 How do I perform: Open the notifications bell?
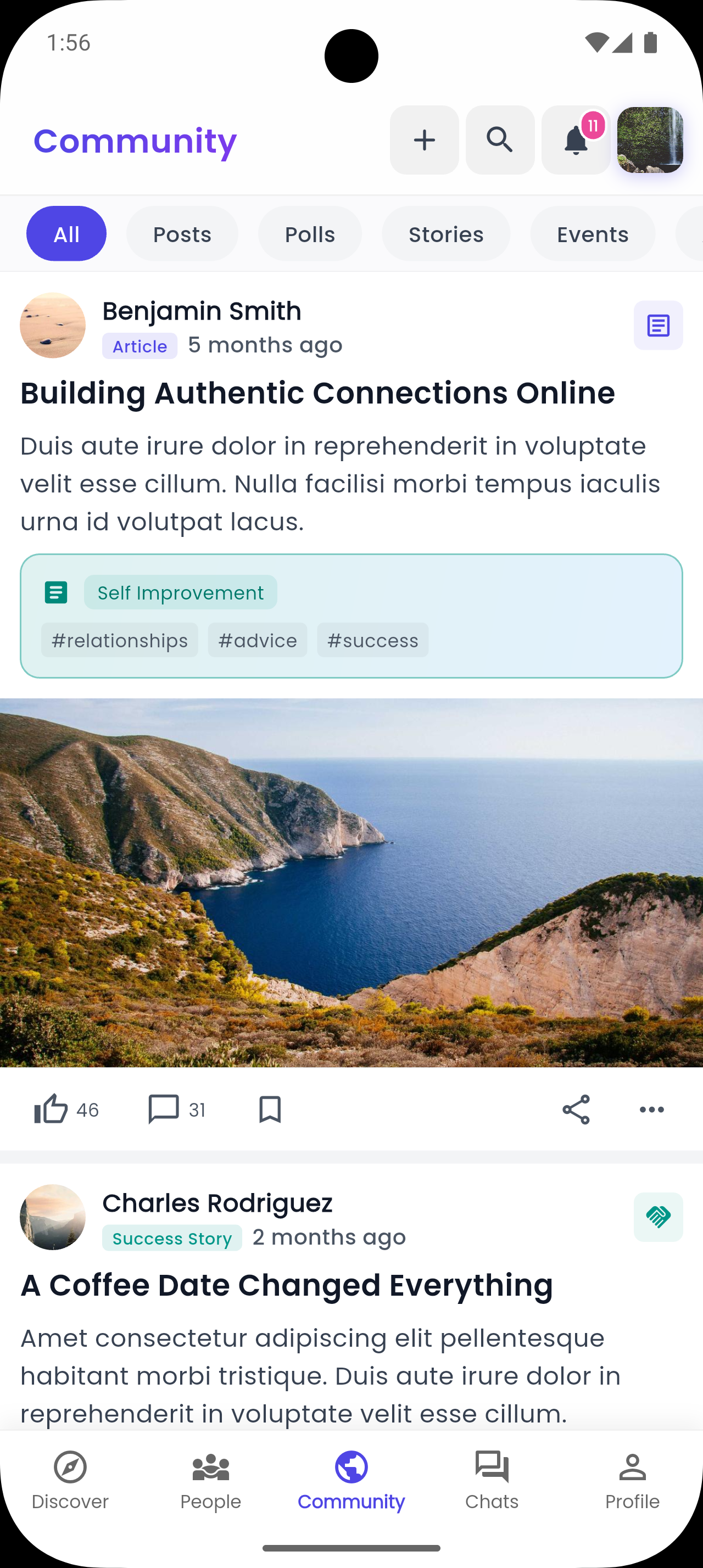[575, 141]
